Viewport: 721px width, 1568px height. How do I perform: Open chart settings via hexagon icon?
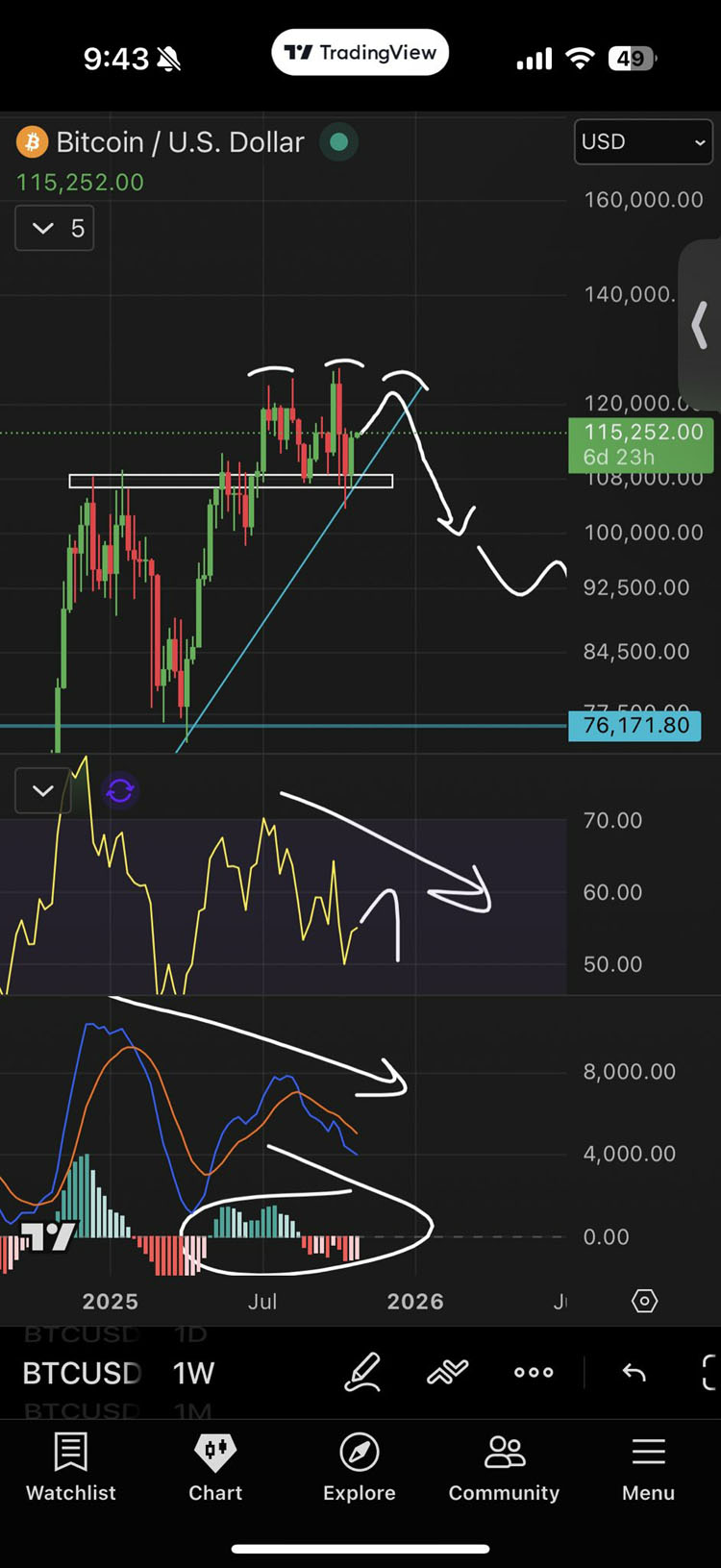point(644,1301)
